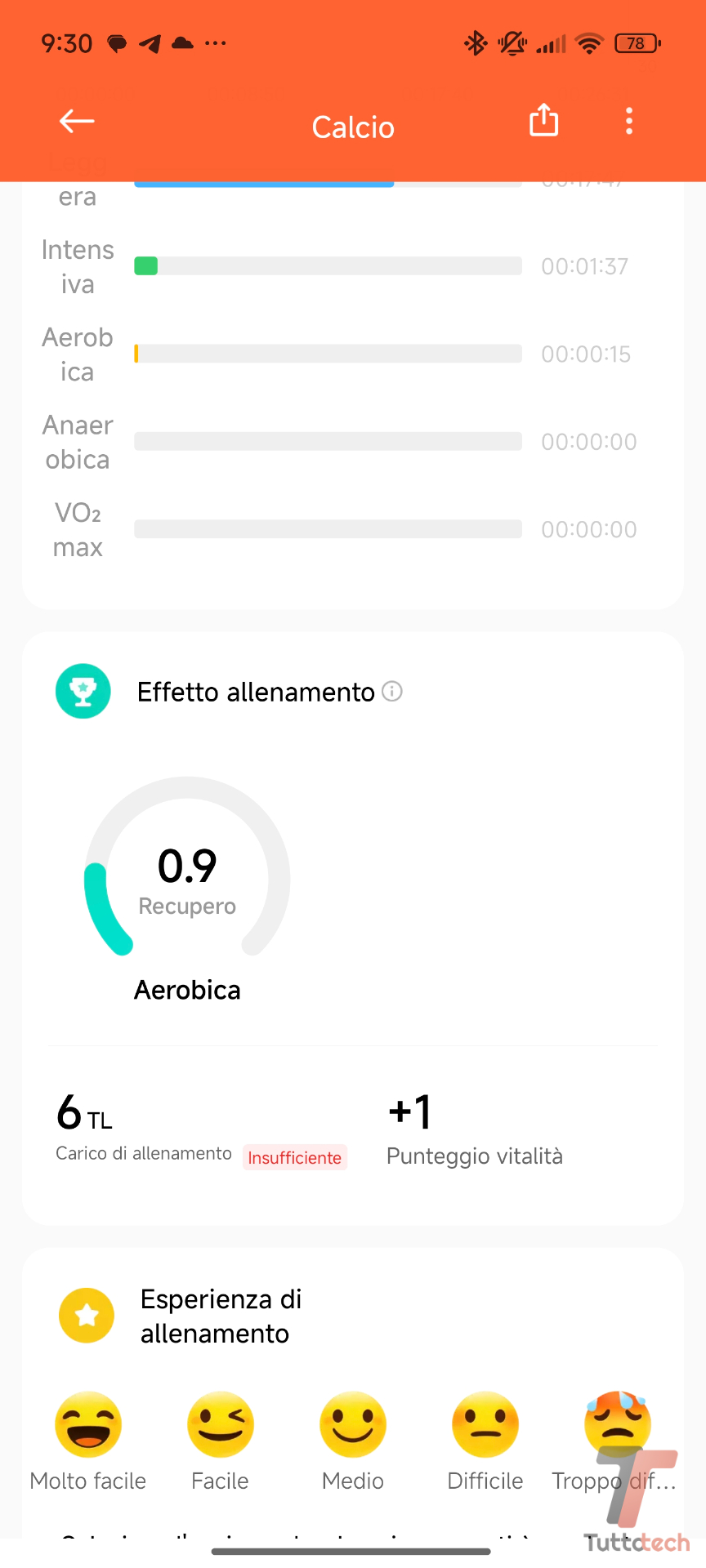Choose the Difficile rating emoji
Image resolution: width=706 pixels, height=1568 pixels.
[x=485, y=1425]
